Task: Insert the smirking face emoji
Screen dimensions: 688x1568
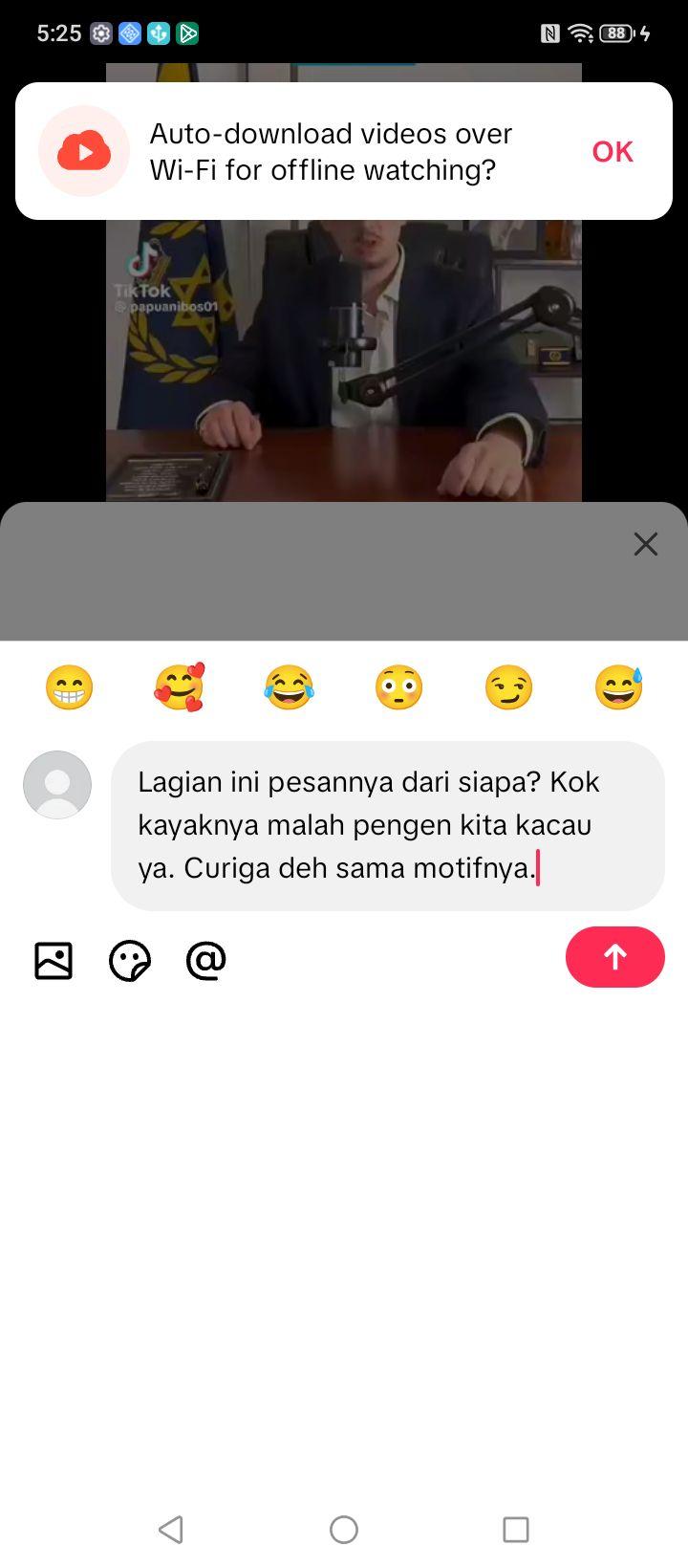Action: (508, 687)
